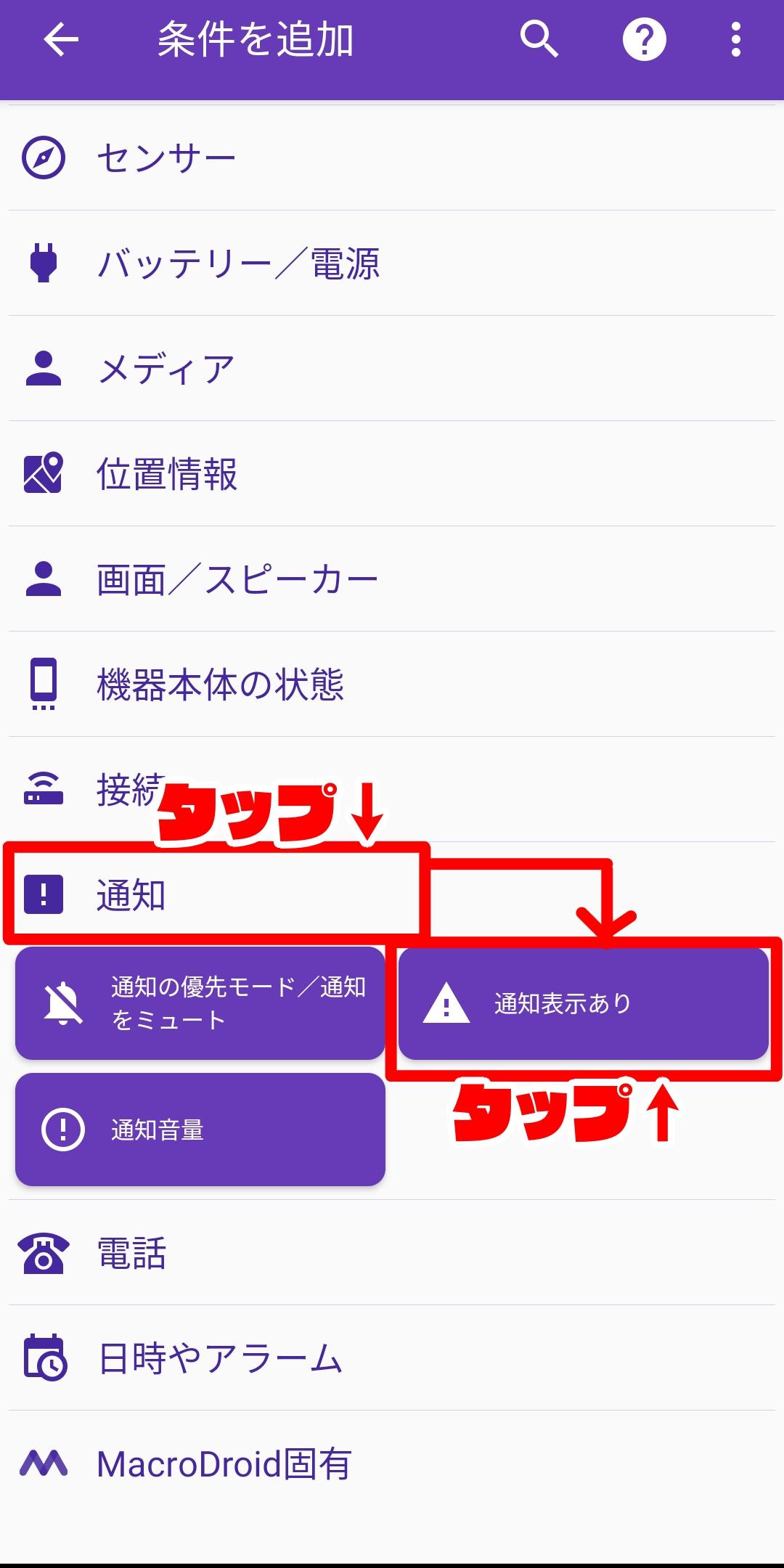
Task: Collapse the 通知 category
Action: click(x=392, y=894)
